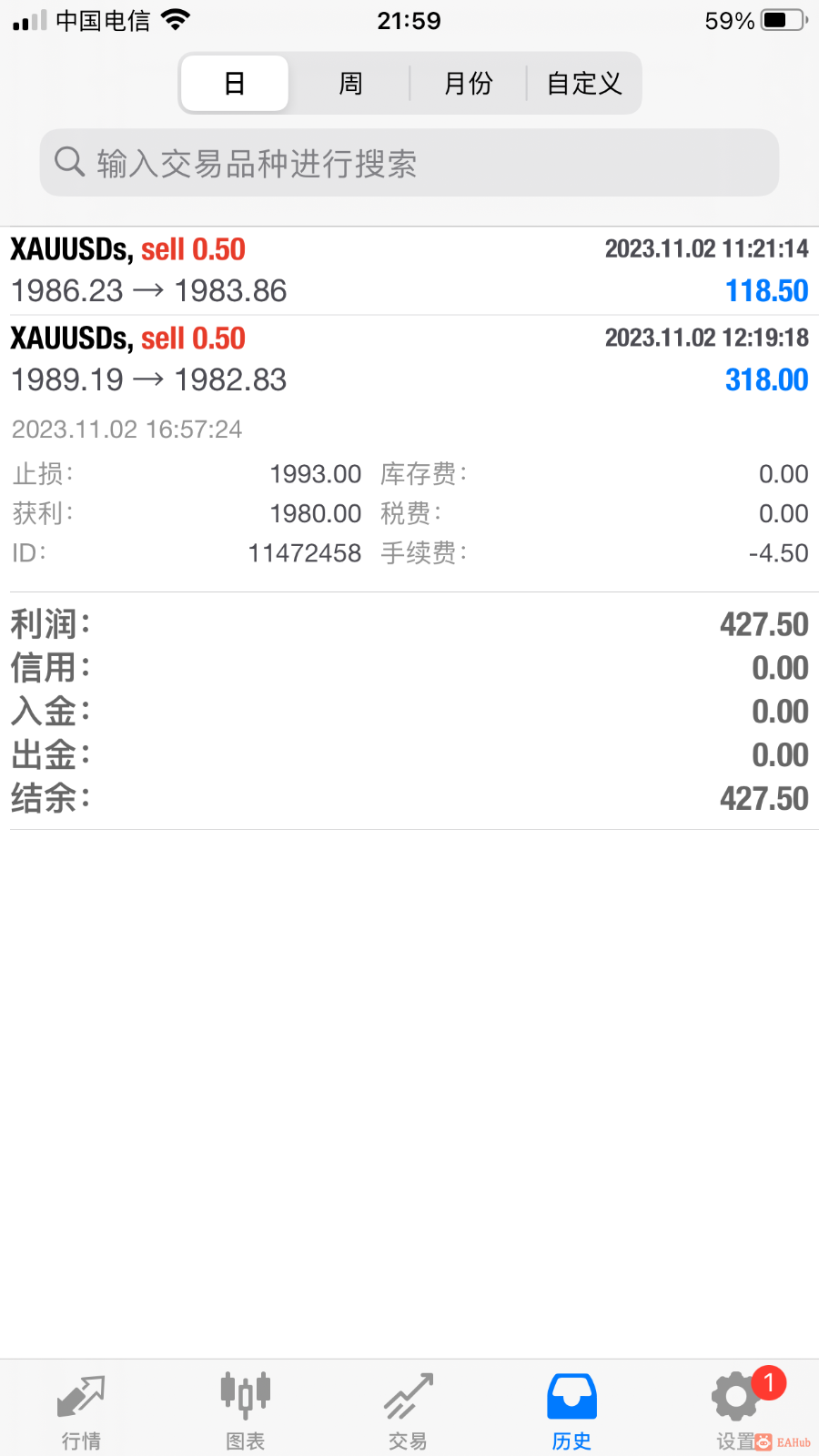Expand the XAUUSDs trade closed at 11:21:14
The height and width of the screenshot is (1456, 819).
point(409,270)
